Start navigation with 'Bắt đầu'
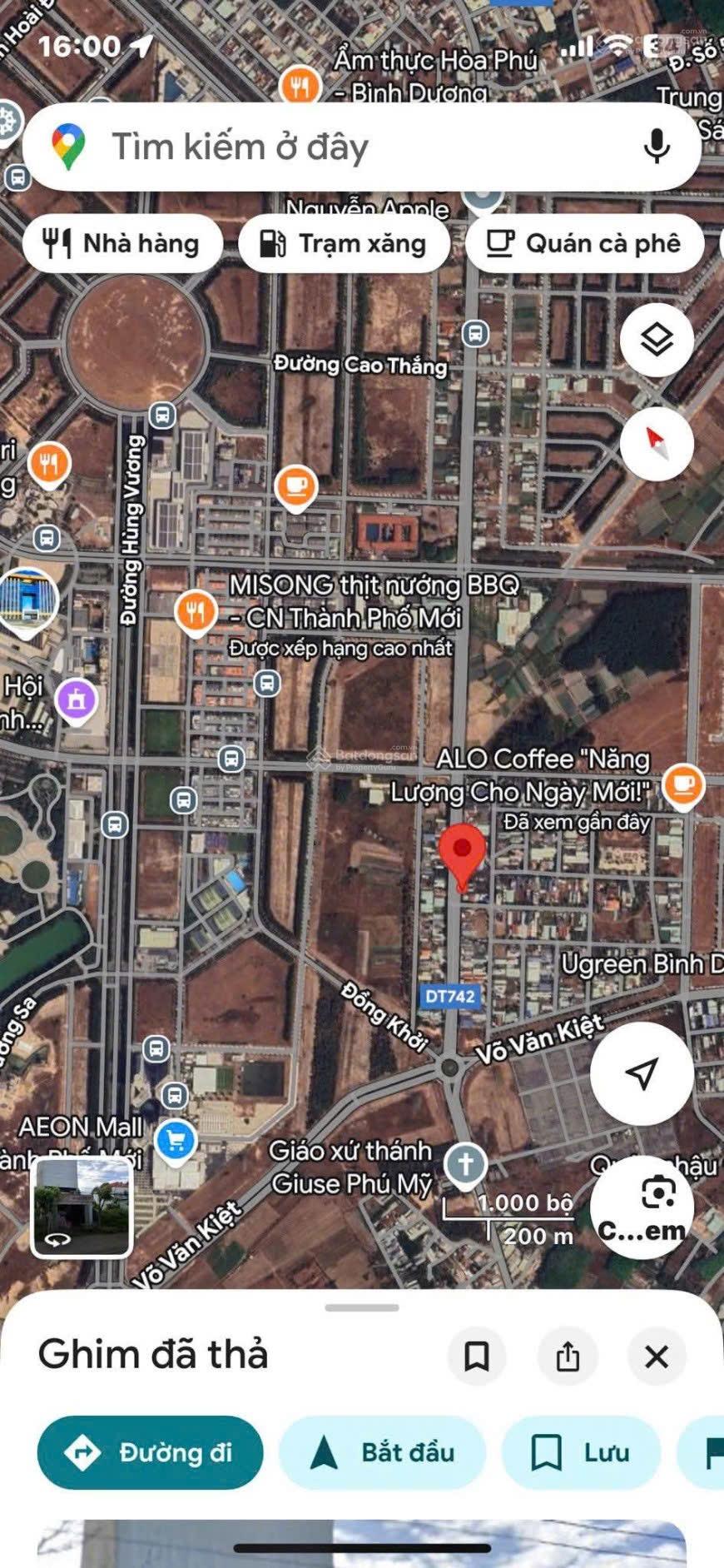The height and width of the screenshot is (1568, 724). [382, 1452]
